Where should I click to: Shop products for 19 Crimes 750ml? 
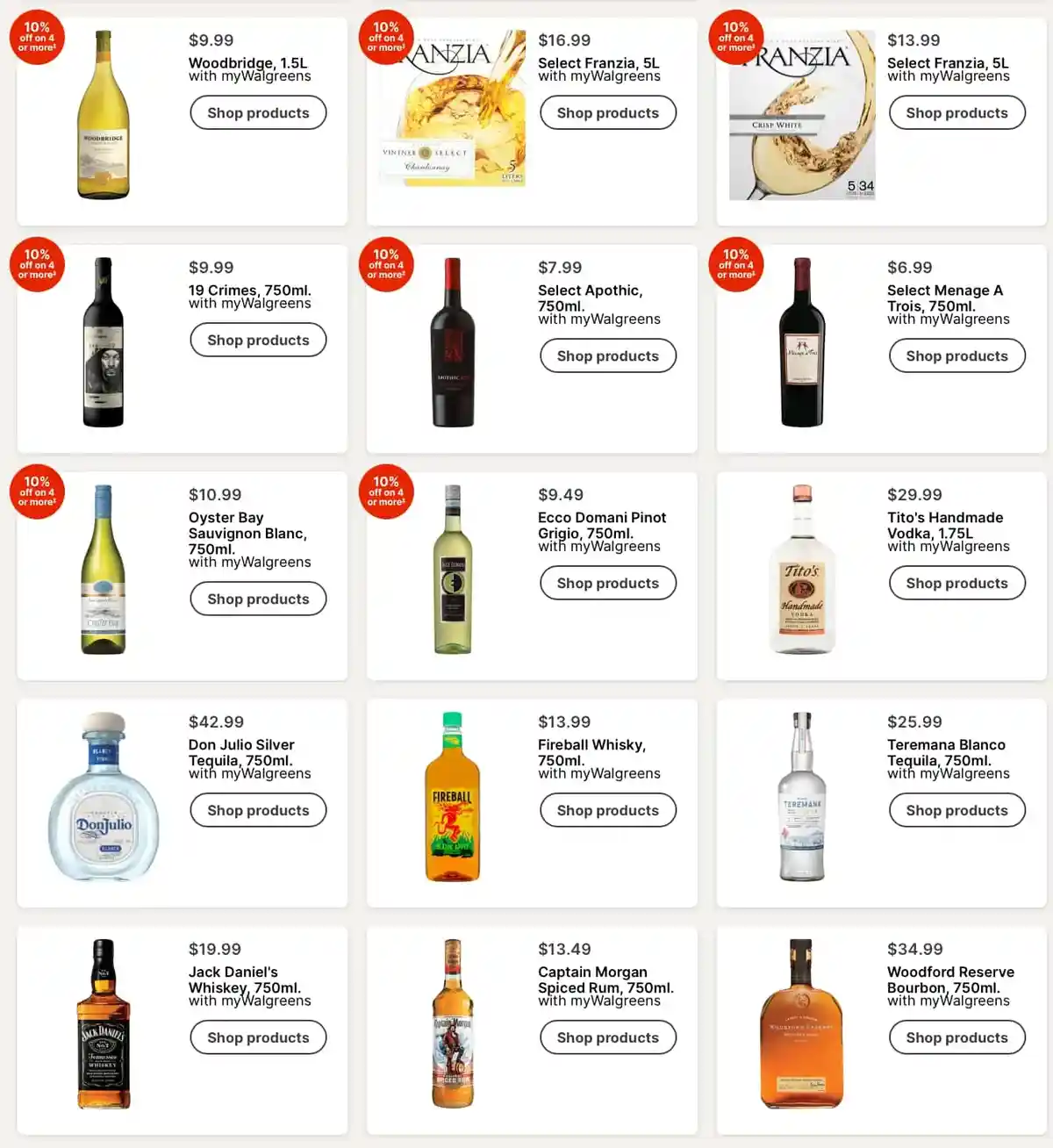(258, 341)
